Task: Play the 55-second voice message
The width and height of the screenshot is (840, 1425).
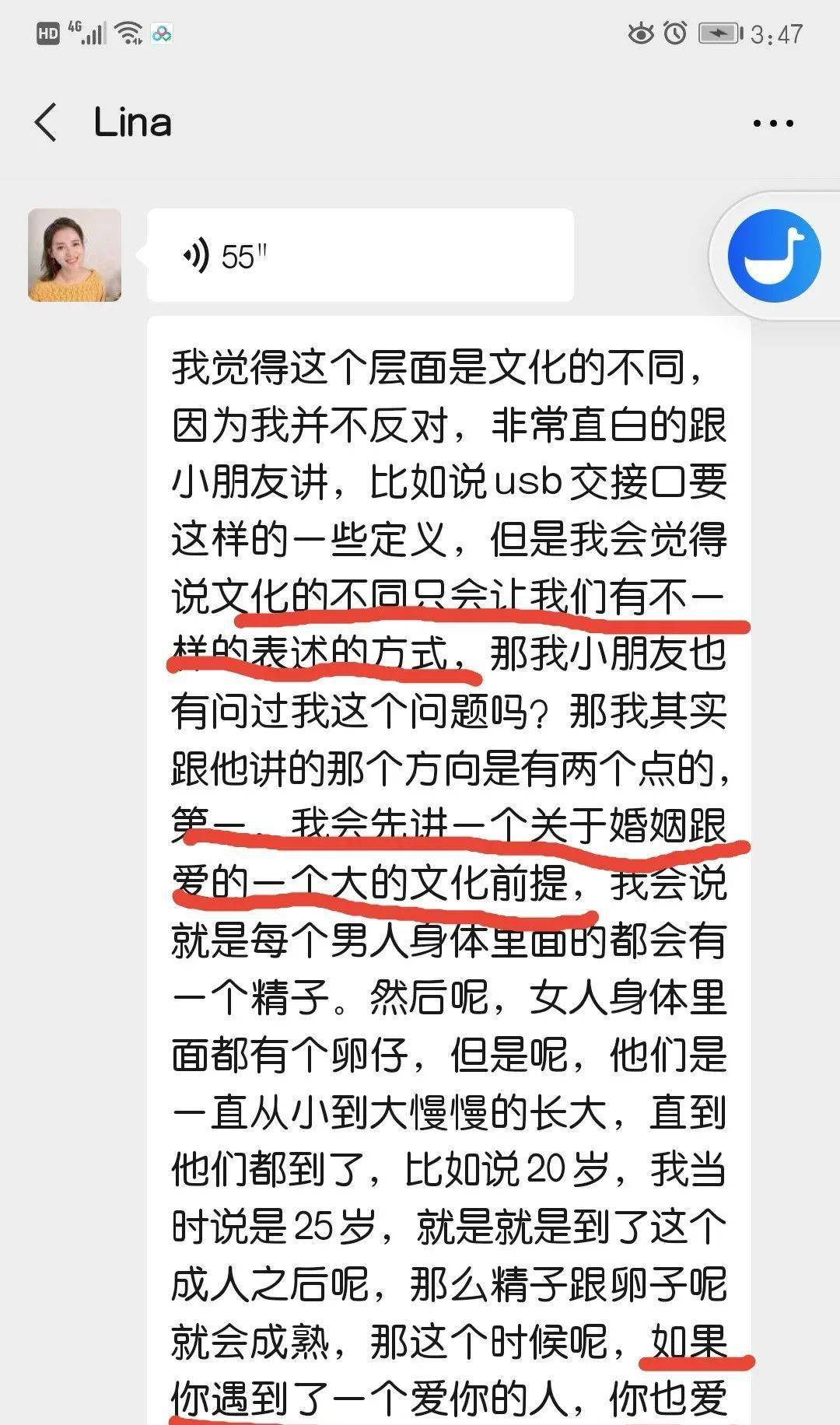Action: click(x=360, y=255)
